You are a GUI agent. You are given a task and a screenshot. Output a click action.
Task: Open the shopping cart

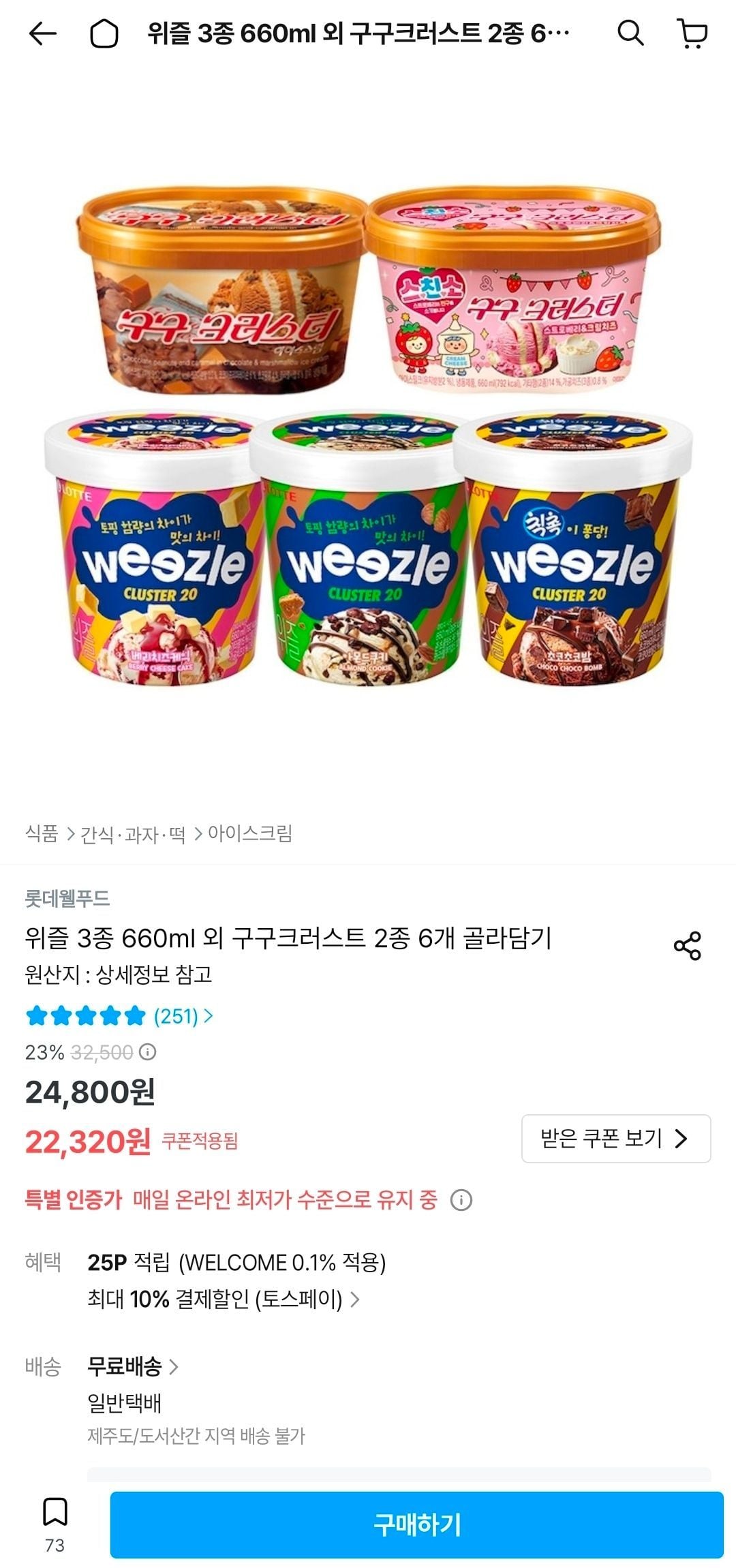click(692, 33)
